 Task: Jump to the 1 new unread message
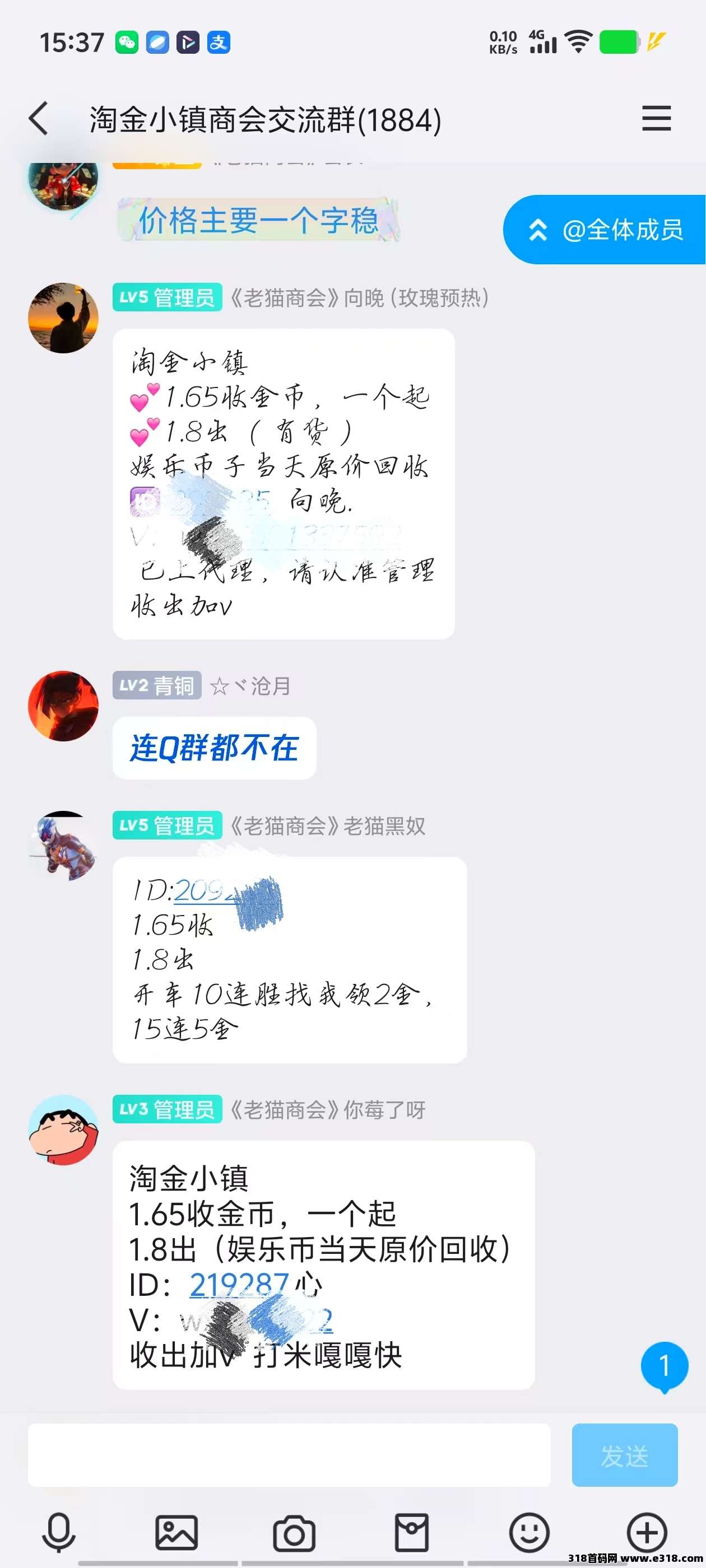[x=664, y=1366]
